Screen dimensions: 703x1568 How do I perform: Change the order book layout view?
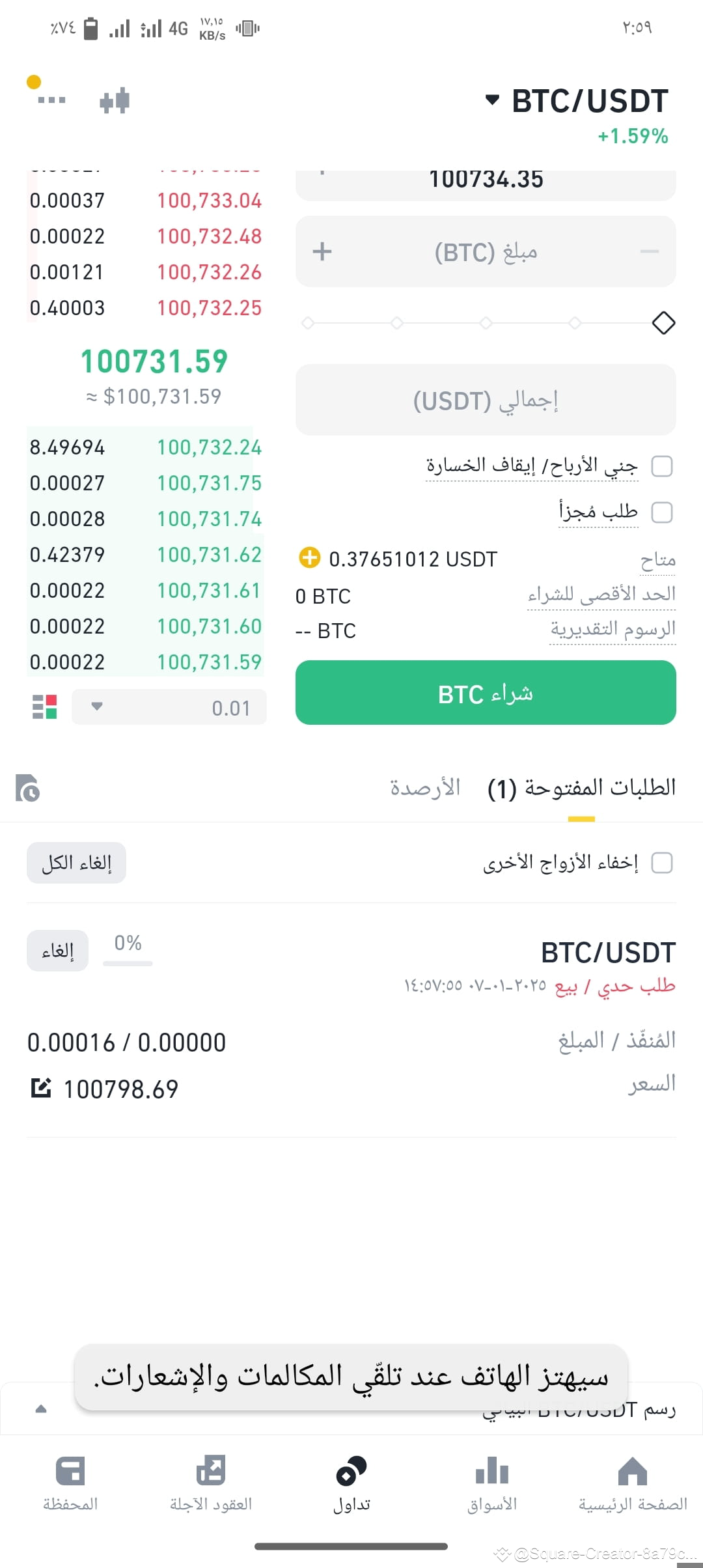coord(44,707)
